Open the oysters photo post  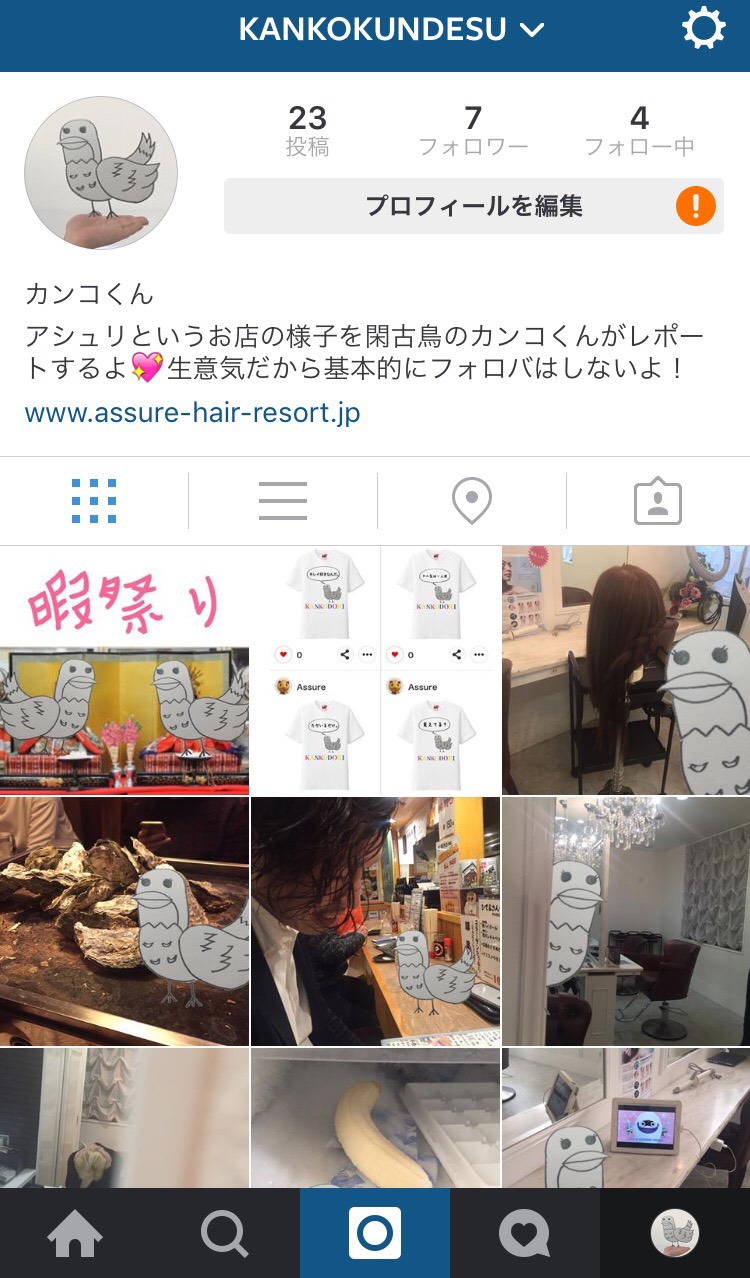pos(124,921)
